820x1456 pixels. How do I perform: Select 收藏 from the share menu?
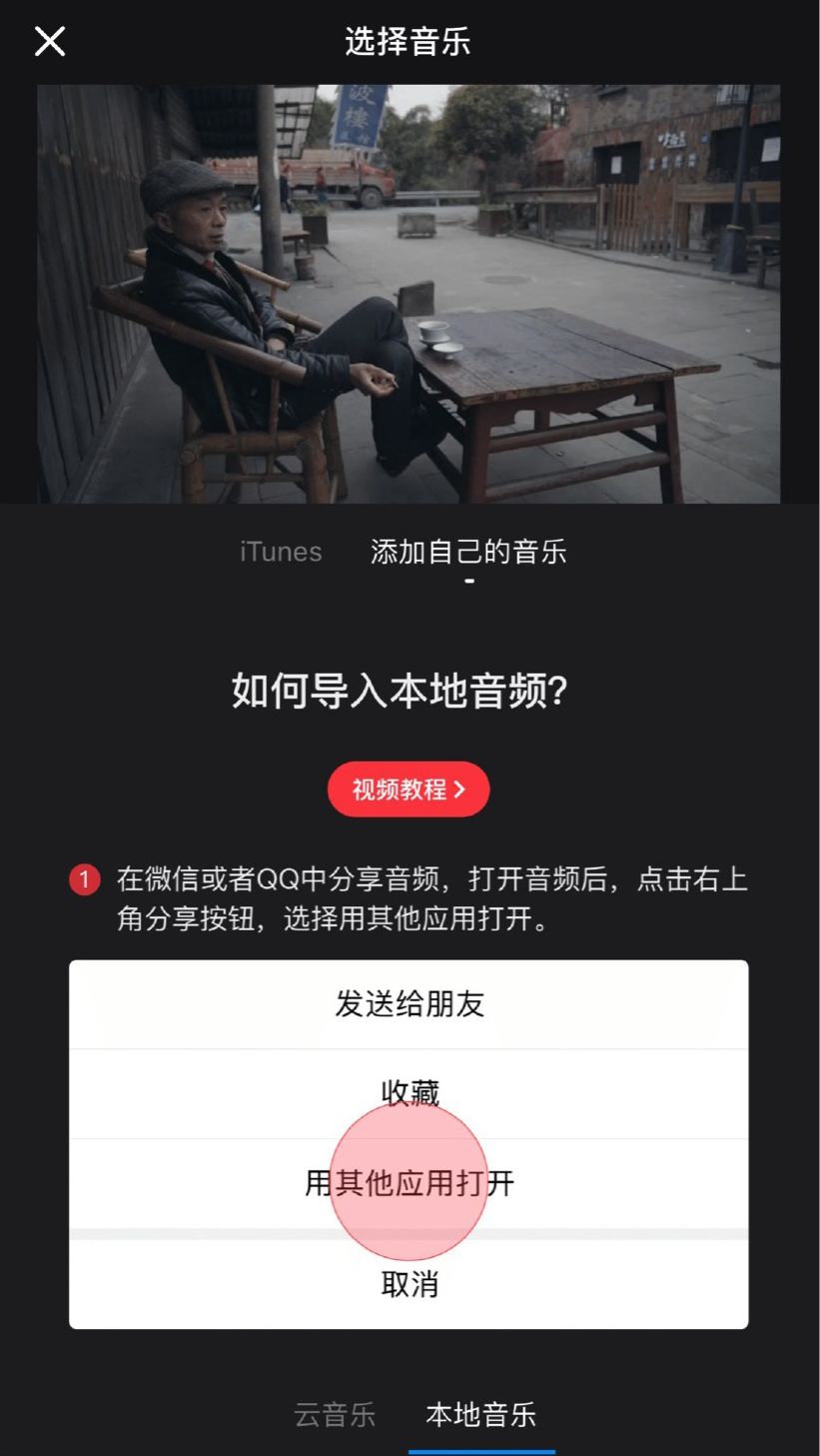coord(409,1092)
